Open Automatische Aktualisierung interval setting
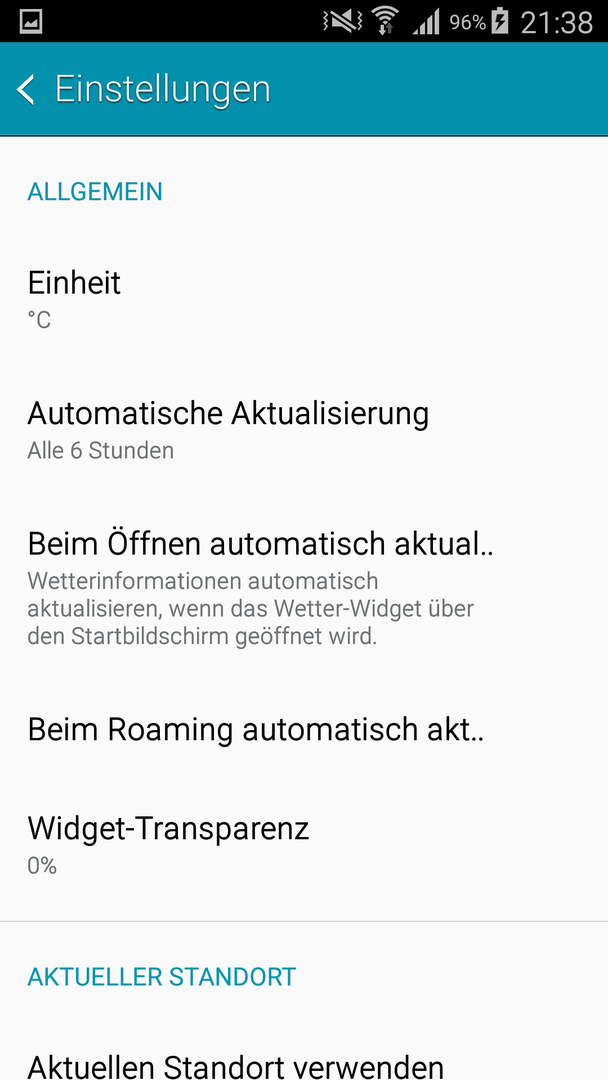Screen dimensions: 608x1080 click(x=304, y=430)
